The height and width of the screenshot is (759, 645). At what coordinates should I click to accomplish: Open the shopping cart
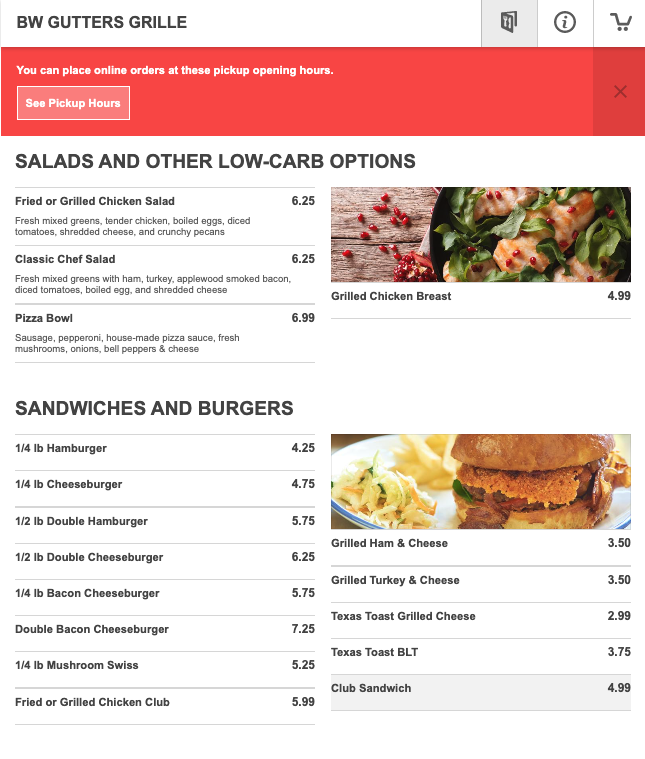[621, 23]
